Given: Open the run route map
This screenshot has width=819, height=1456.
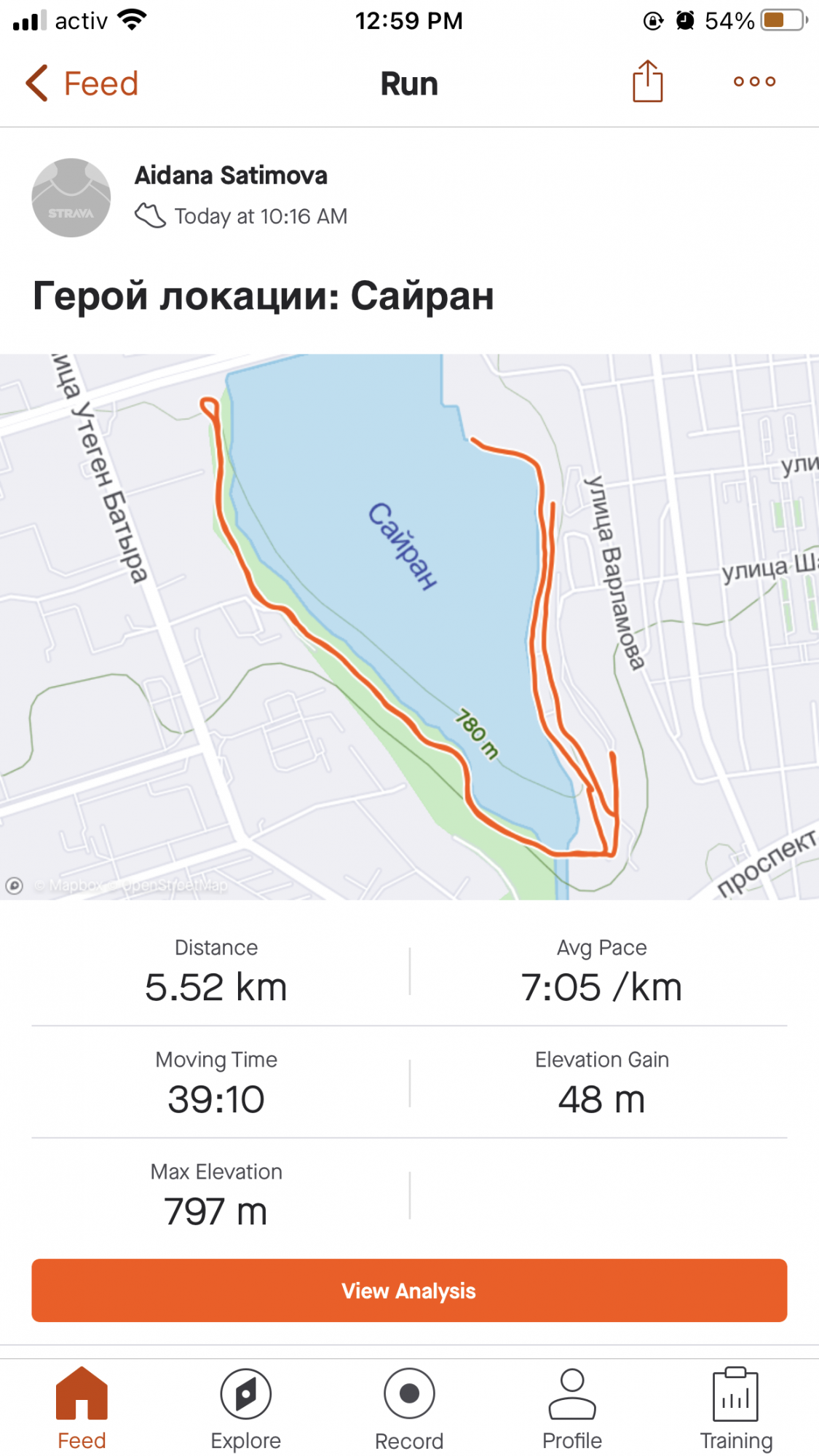Looking at the screenshot, I should pos(409,626).
